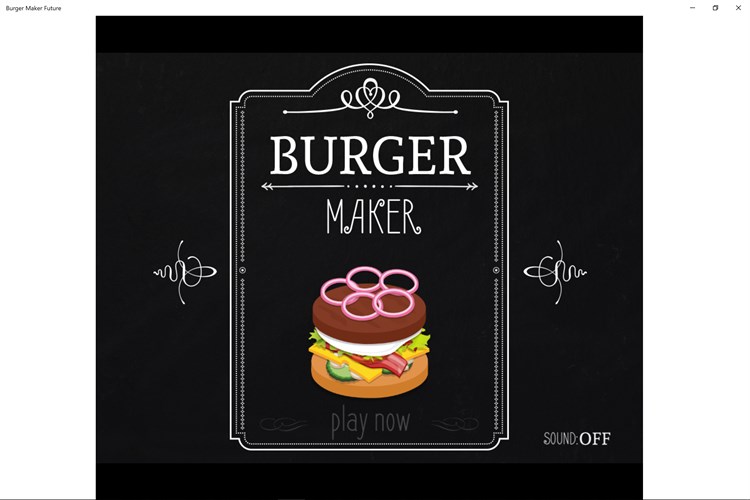
Task: Toggle the SOUND: OFF setting
Action: (577, 438)
